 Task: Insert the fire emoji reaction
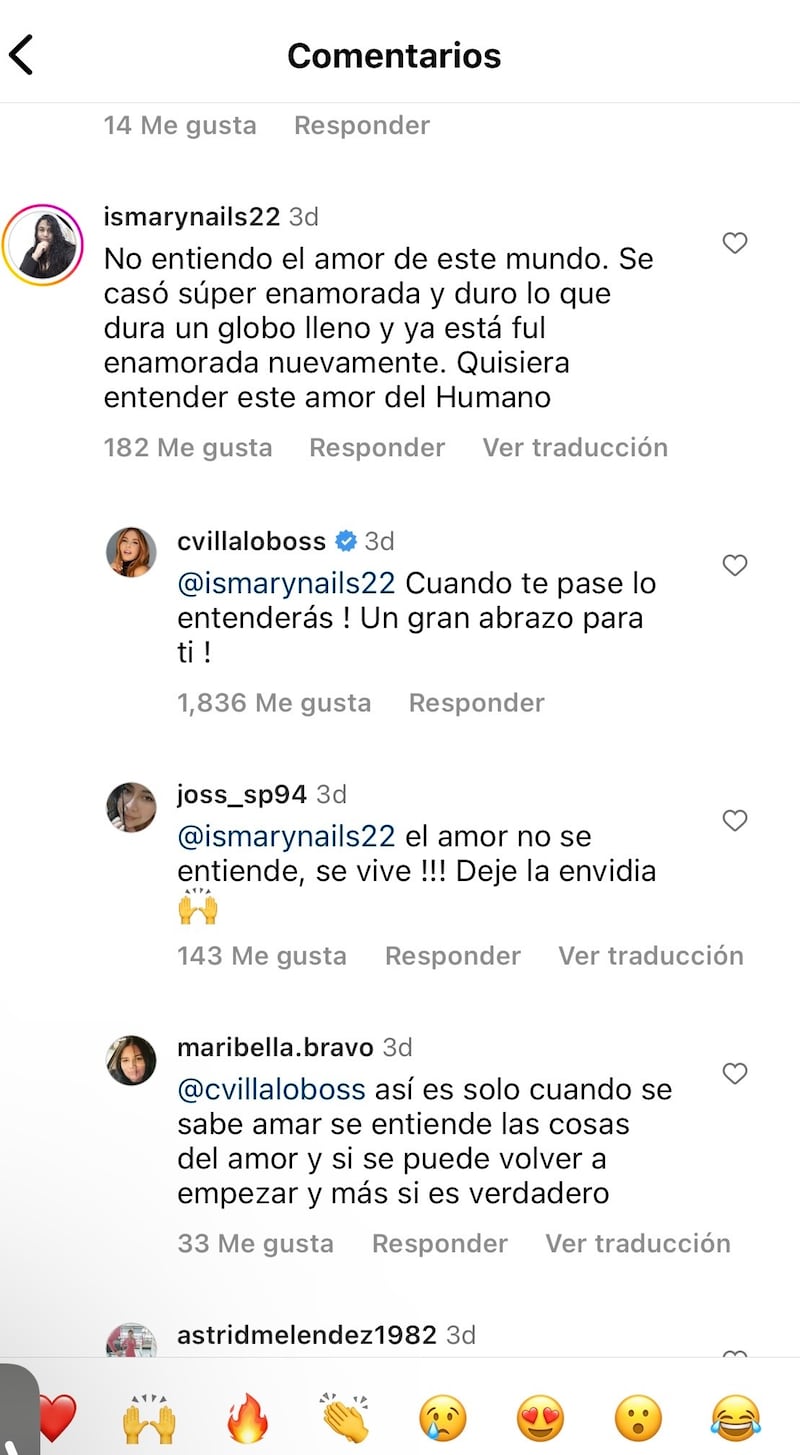[247, 1419]
